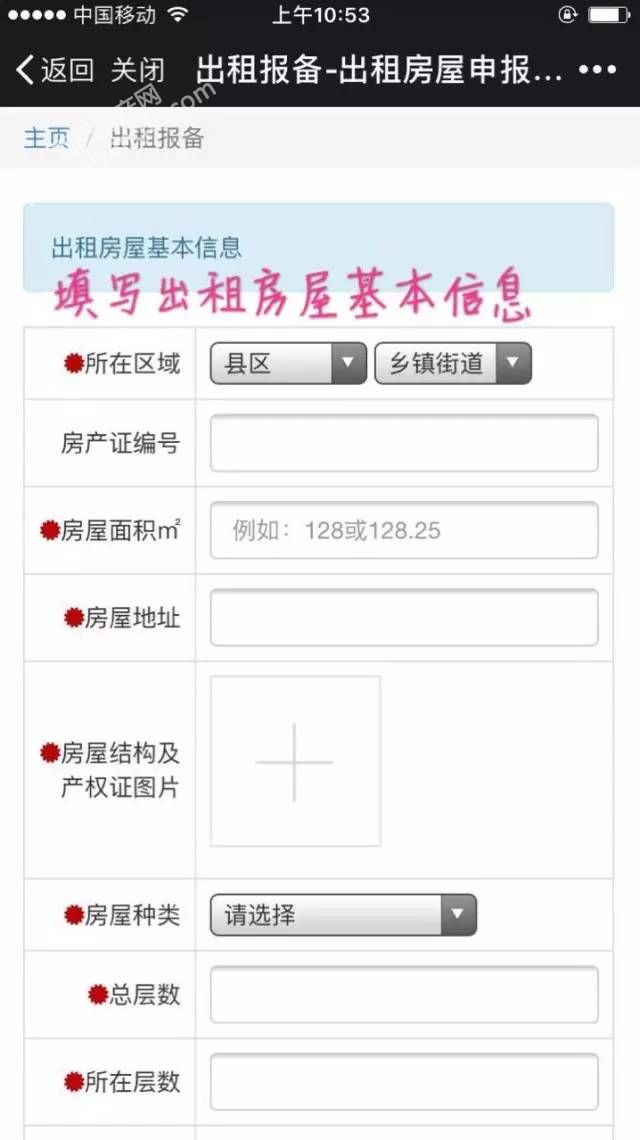
Task: Expand the 乡镇街道 dropdown
Action: tap(453, 363)
